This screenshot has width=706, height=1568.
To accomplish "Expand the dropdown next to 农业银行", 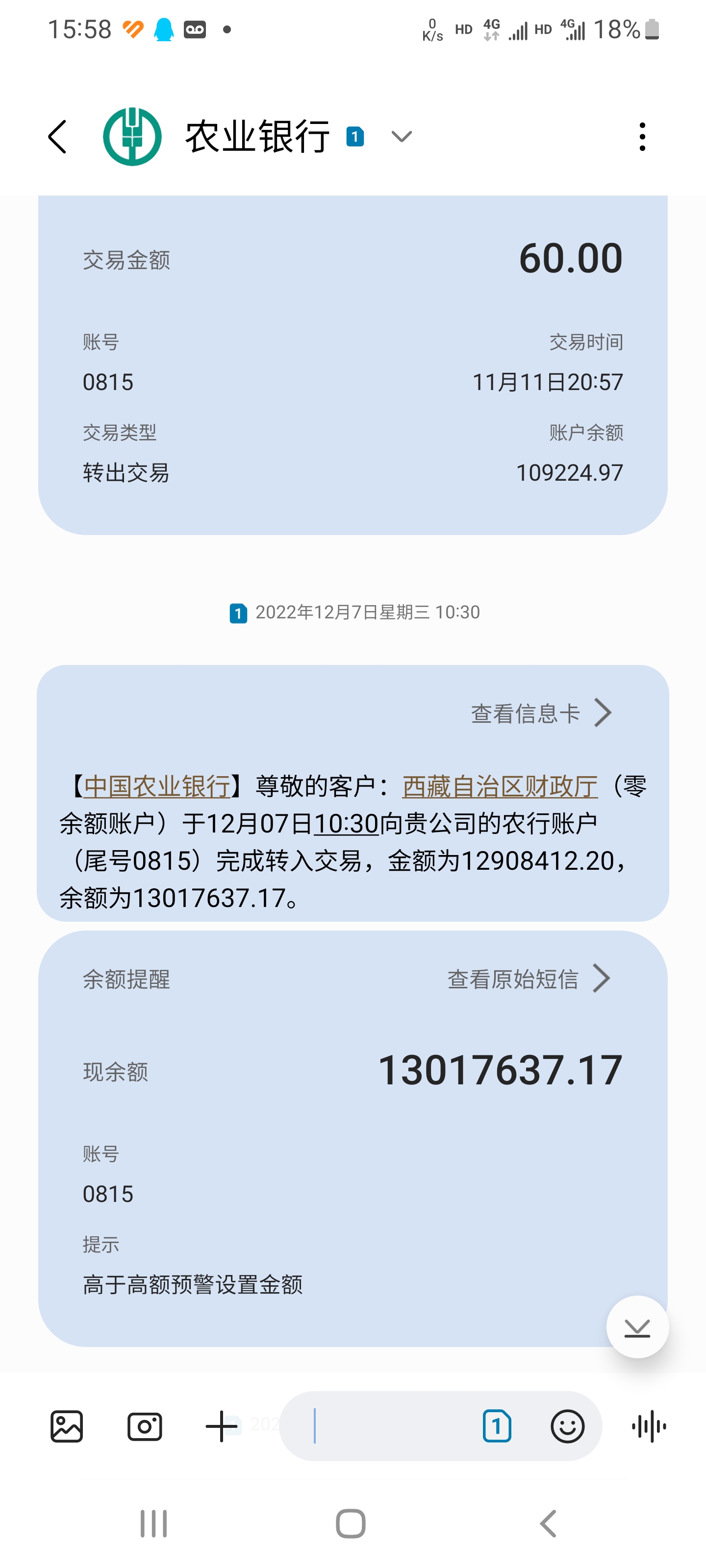I will pos(402,136).
